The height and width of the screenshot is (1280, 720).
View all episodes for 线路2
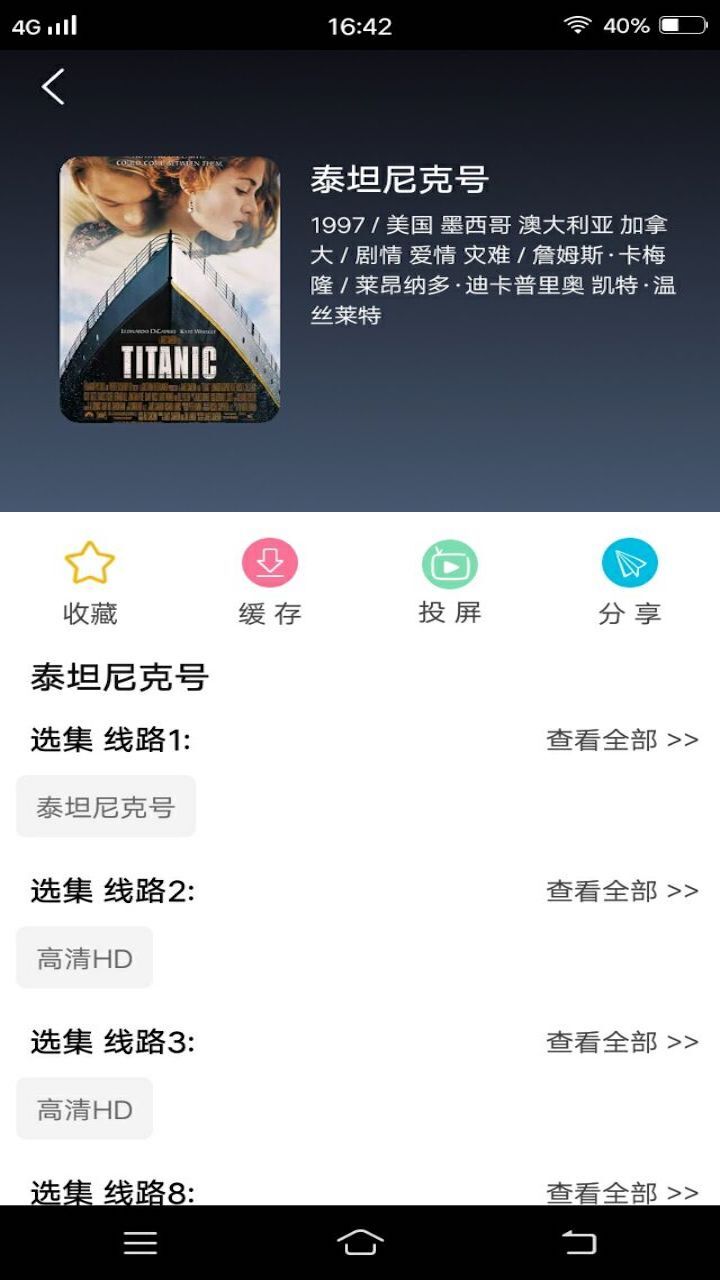coord(622,891)
